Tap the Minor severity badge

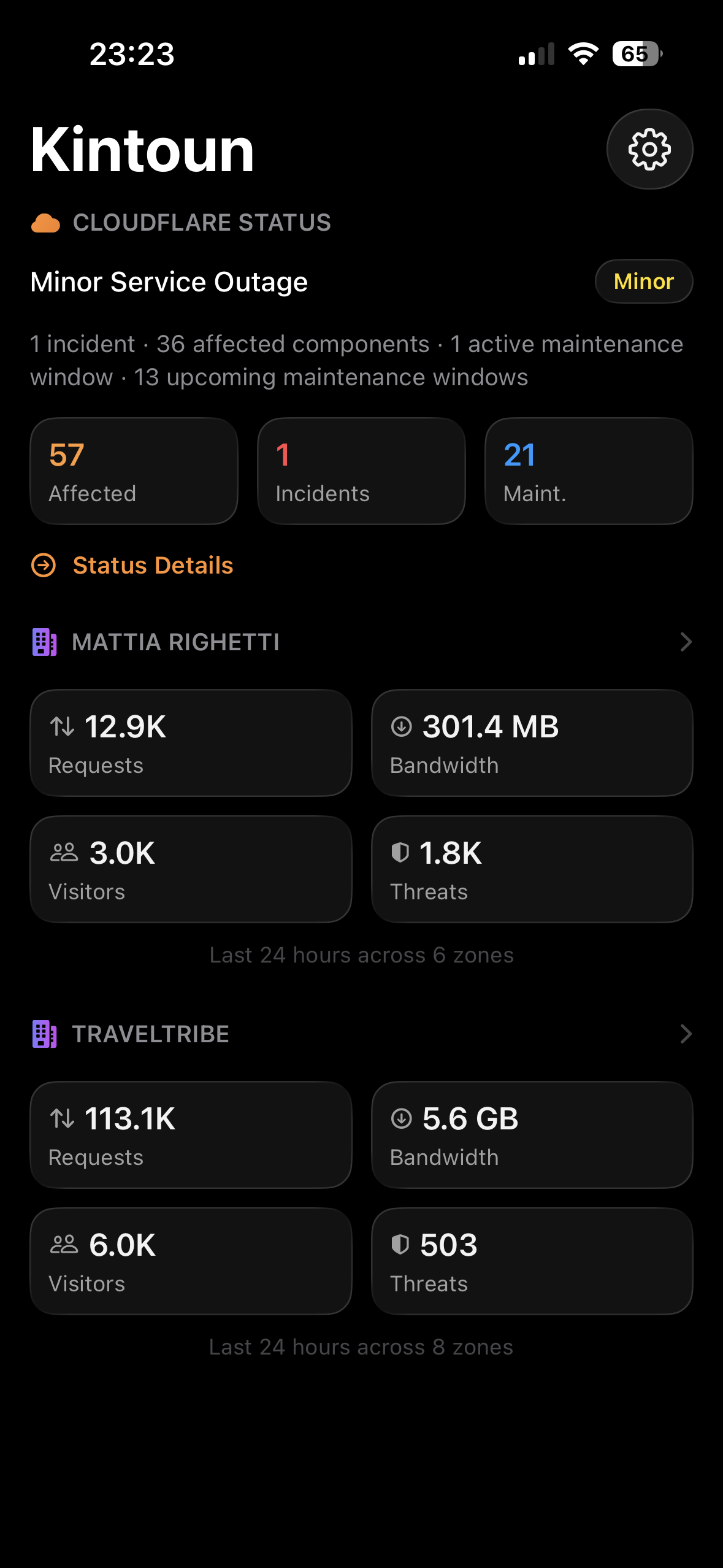[643, 281]
